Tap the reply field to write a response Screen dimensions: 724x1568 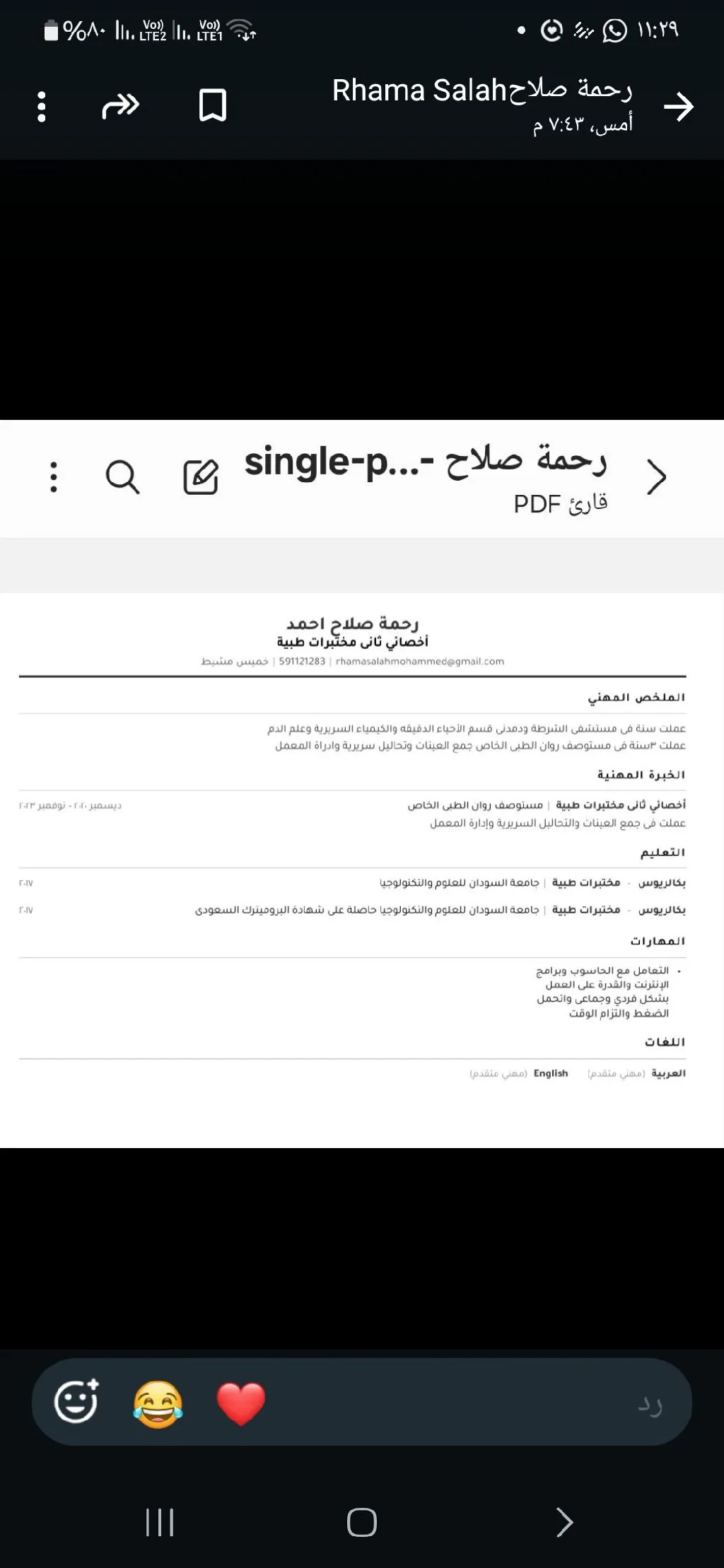[x=467, y=1403]
